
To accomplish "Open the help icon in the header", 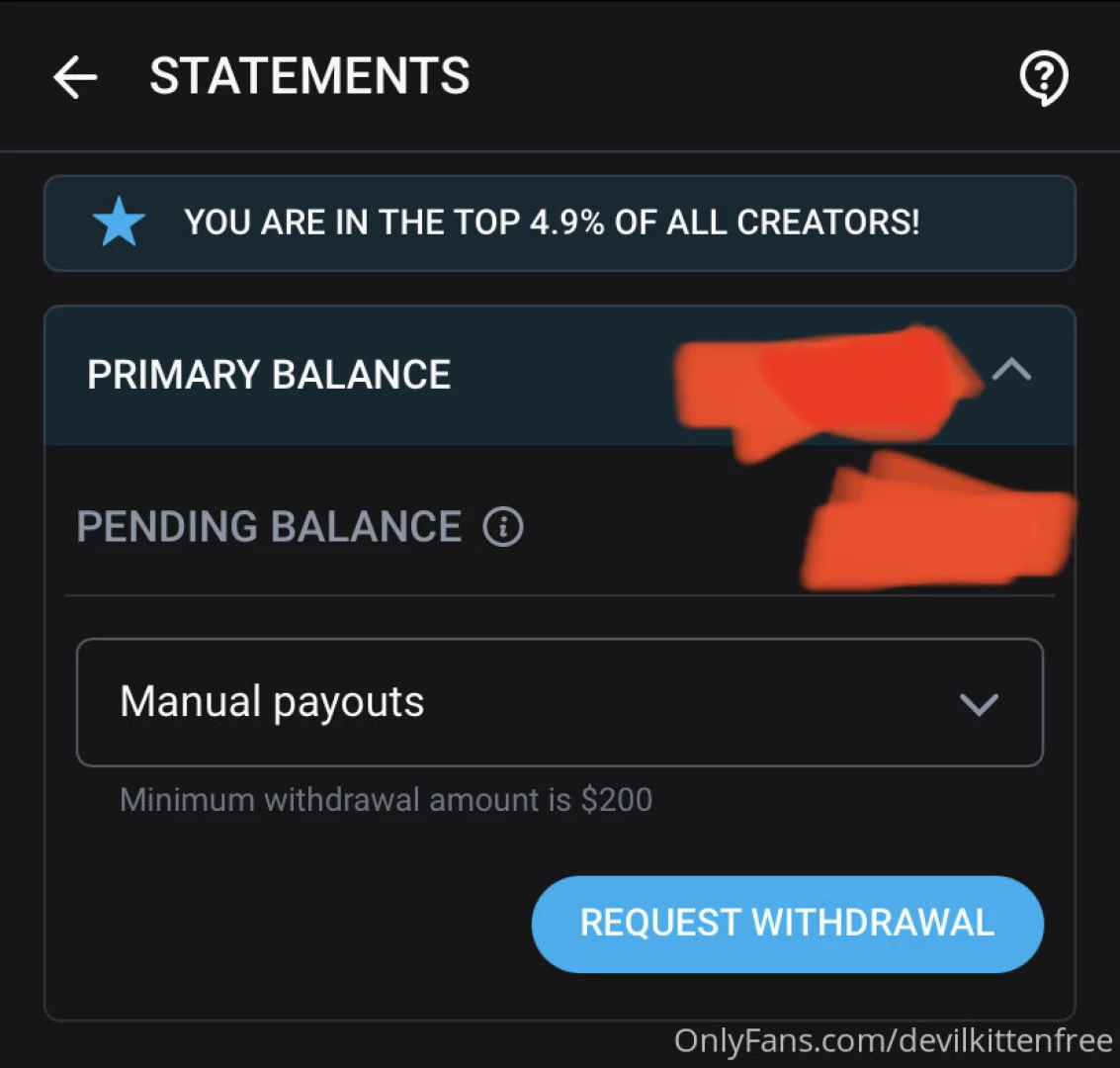I will (x=1043, y=77).
